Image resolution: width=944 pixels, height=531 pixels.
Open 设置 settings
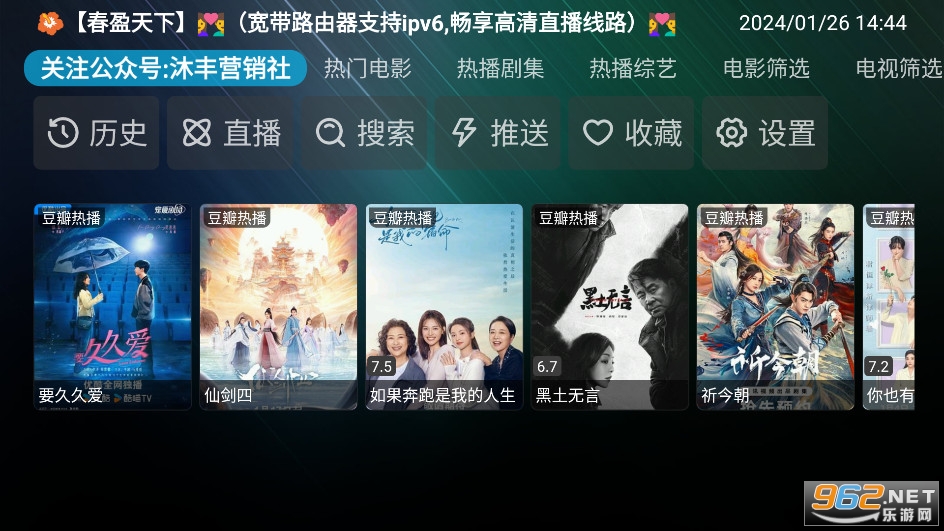(765, 133)
